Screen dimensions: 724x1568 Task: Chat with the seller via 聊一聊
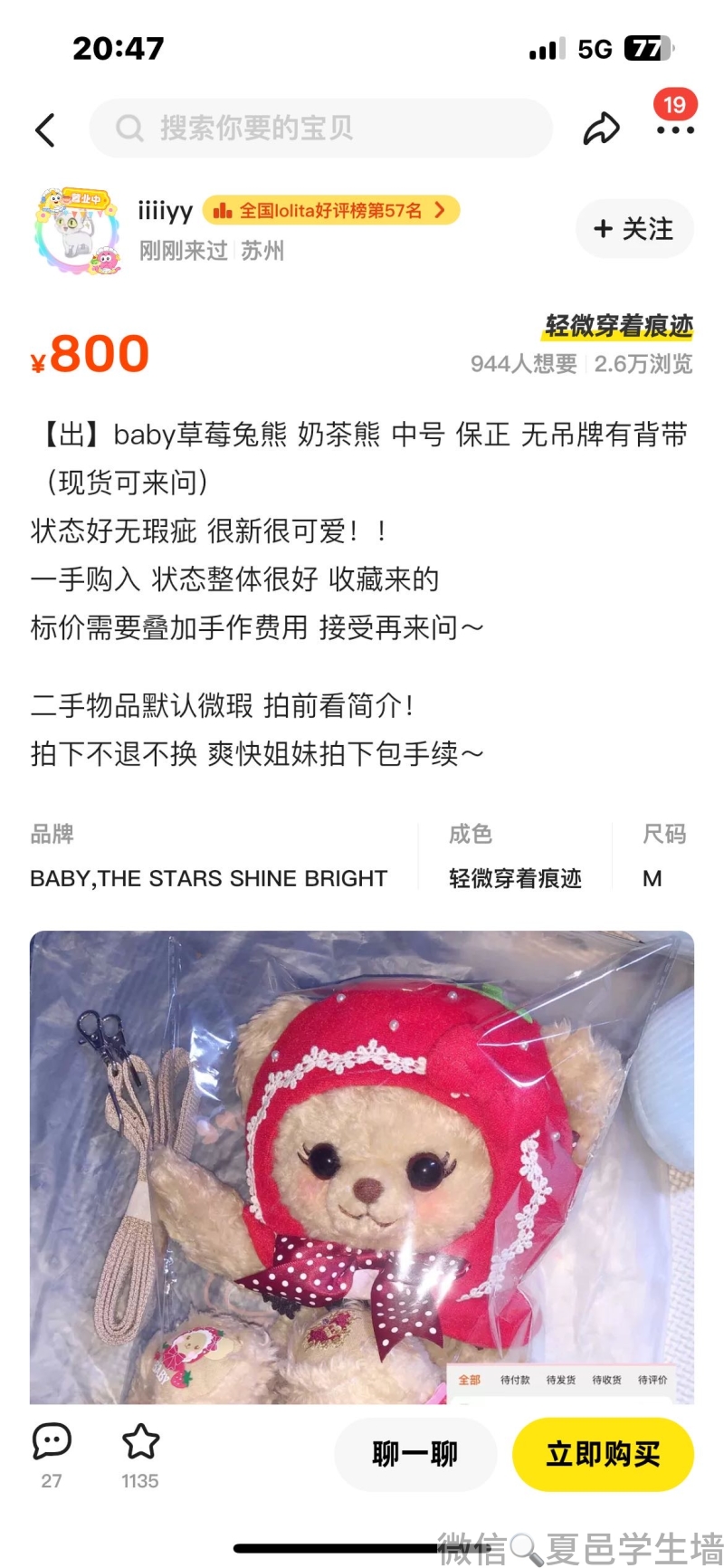click(x=415, y=1454)
